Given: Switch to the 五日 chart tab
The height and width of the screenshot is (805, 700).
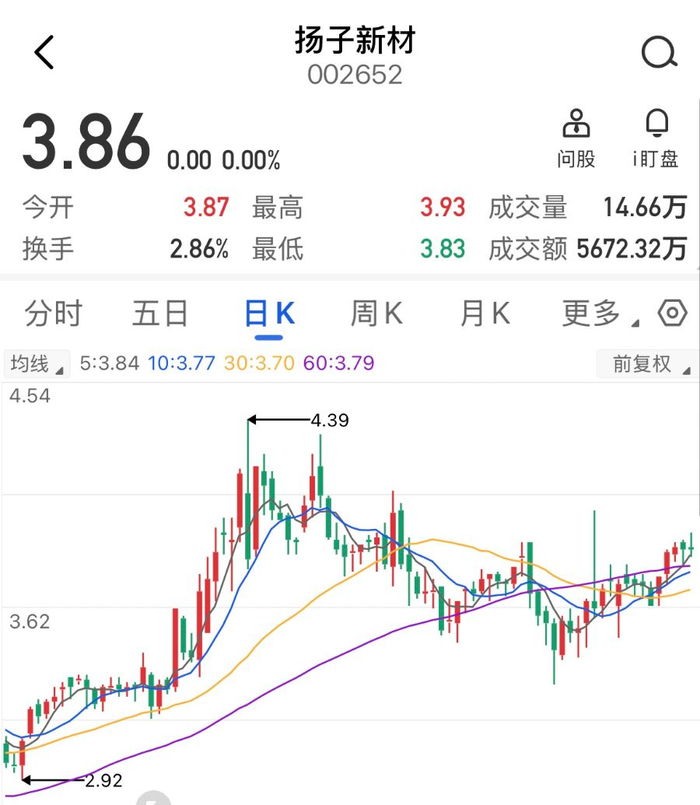Looking at the screenshot, I should coord(160,314).
